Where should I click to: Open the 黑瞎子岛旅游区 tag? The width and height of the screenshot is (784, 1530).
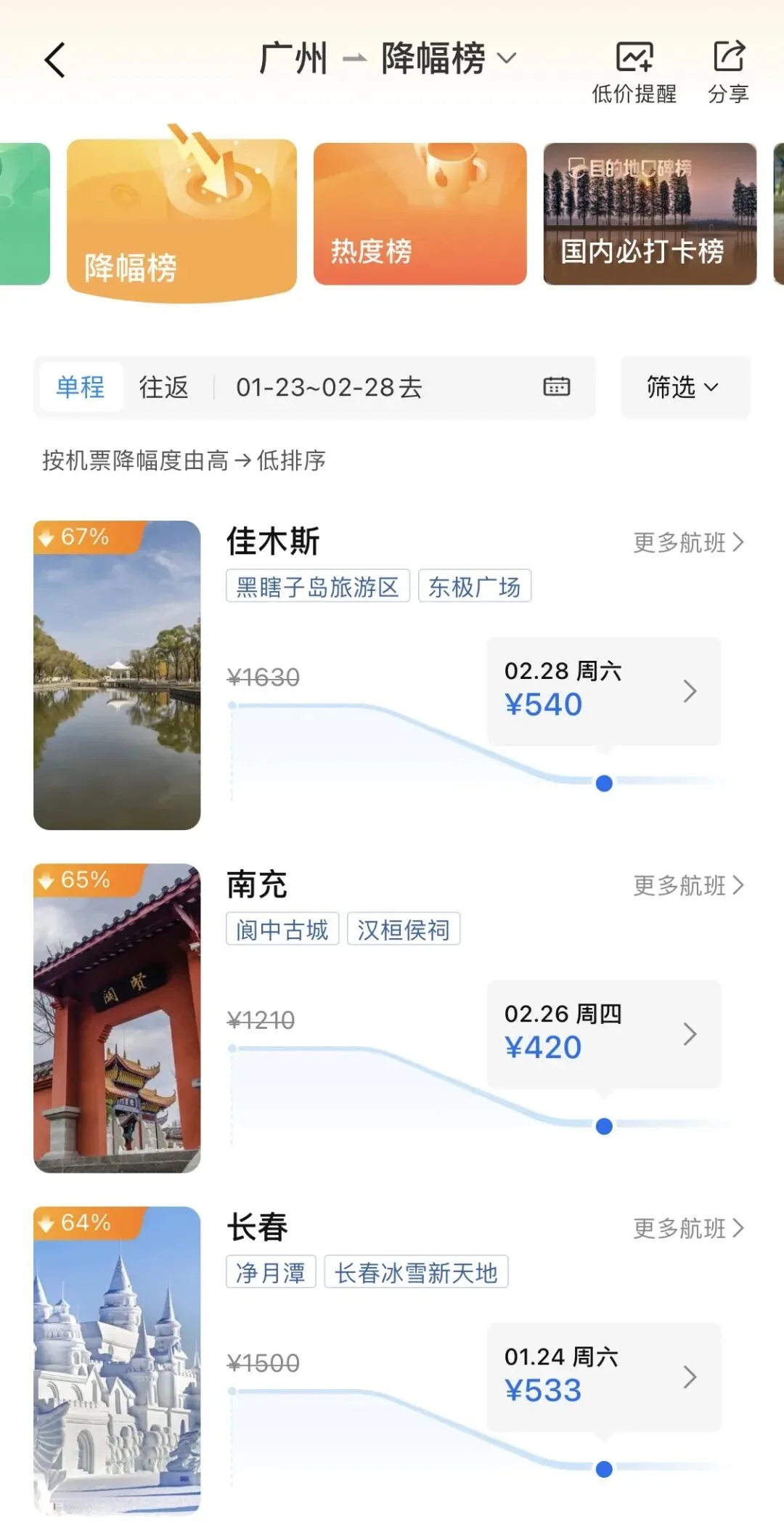click(318, 586)
